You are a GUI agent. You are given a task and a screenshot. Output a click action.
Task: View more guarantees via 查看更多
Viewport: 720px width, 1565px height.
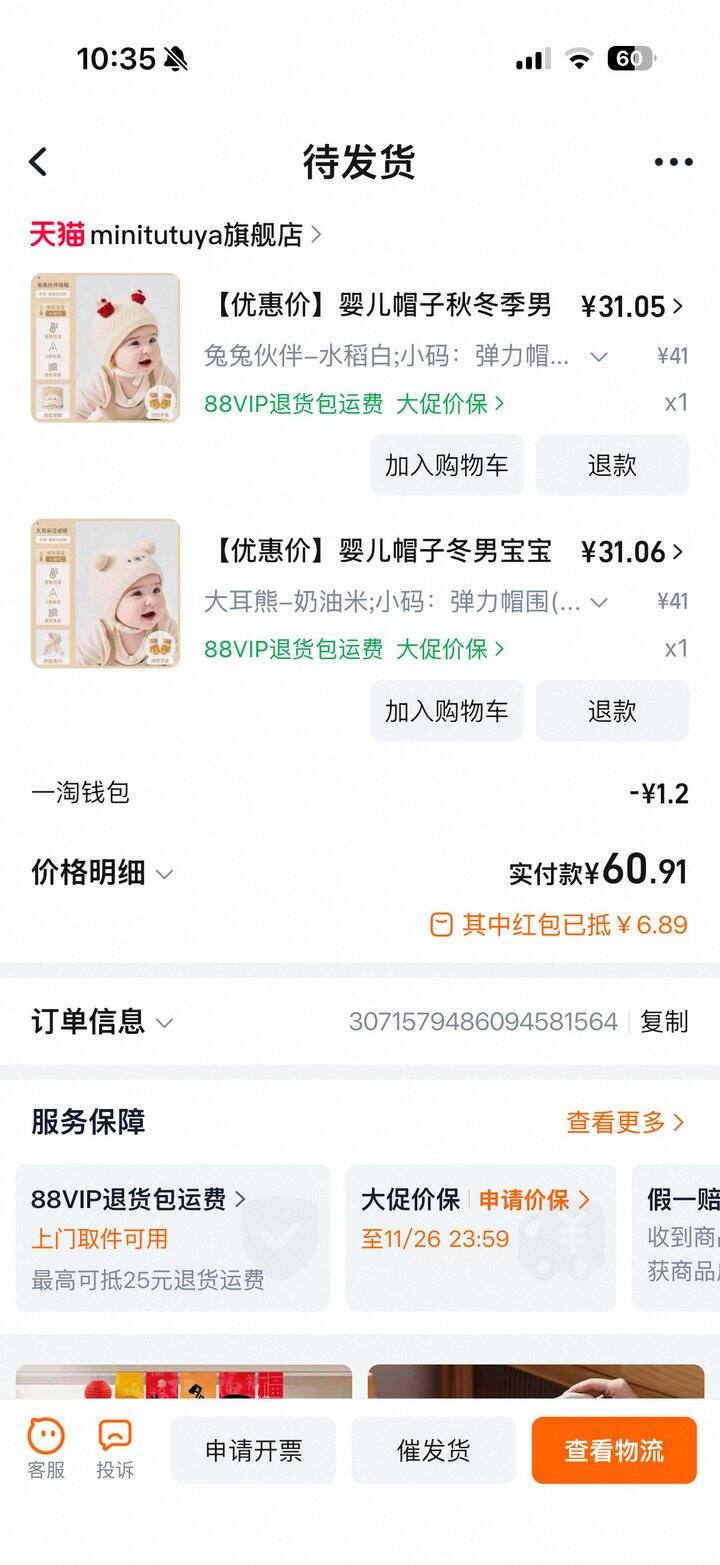[x=625, y=1122]
